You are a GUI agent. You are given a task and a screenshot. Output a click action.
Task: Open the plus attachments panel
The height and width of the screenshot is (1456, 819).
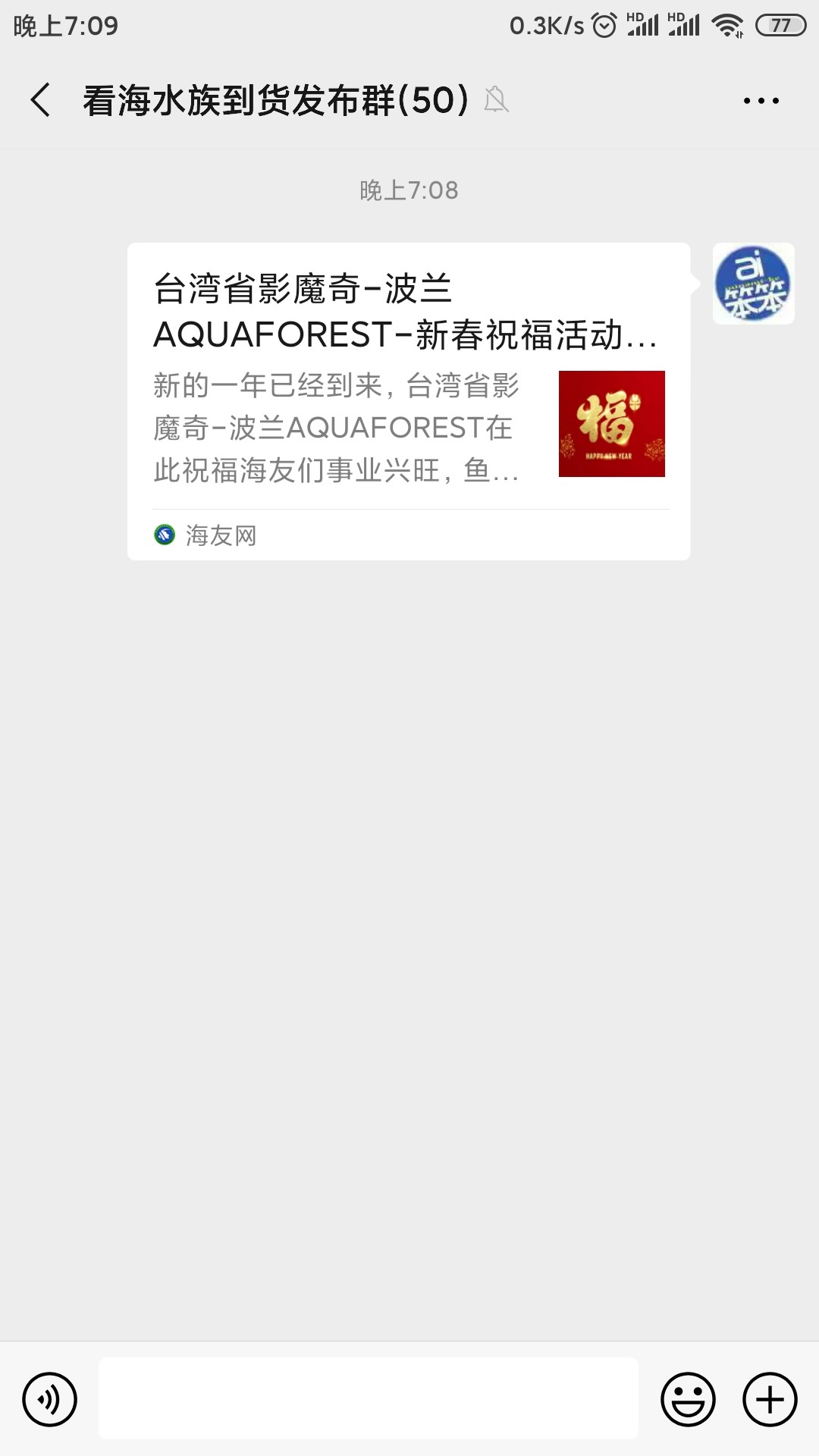coord(770,1399)
